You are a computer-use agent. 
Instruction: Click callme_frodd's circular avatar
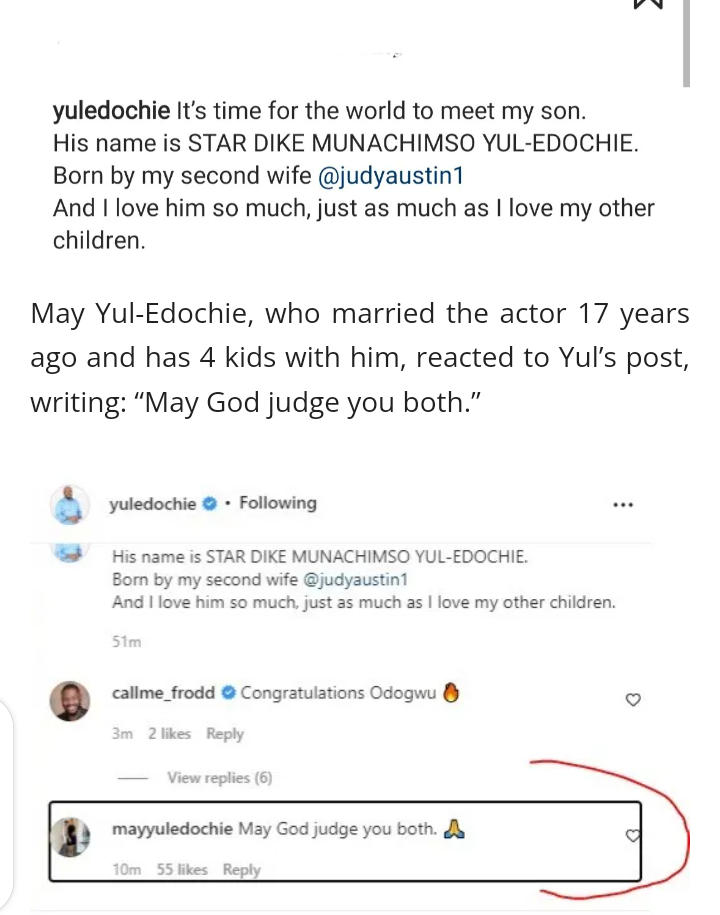(x=69, y=700)
